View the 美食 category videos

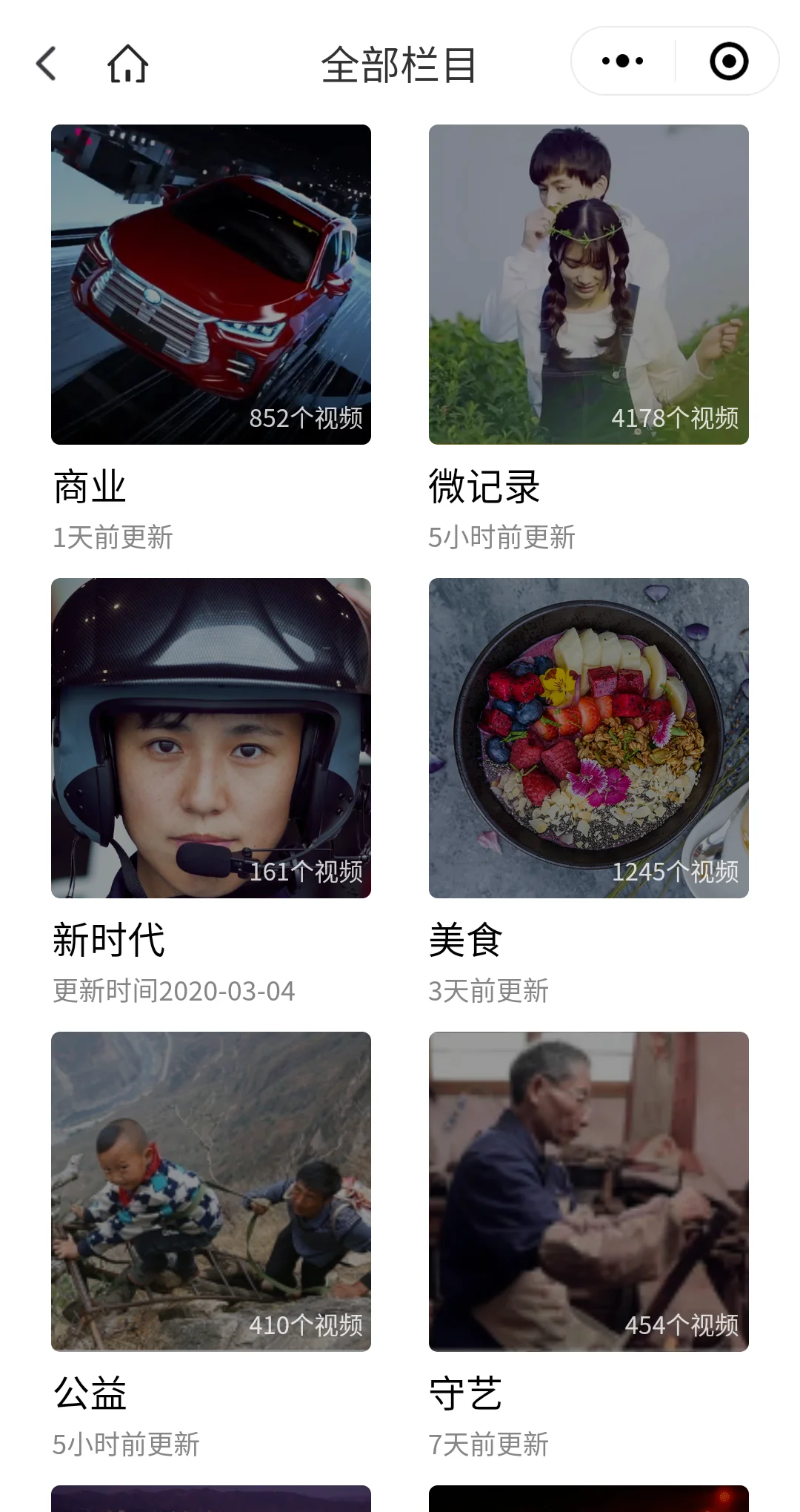589,738
